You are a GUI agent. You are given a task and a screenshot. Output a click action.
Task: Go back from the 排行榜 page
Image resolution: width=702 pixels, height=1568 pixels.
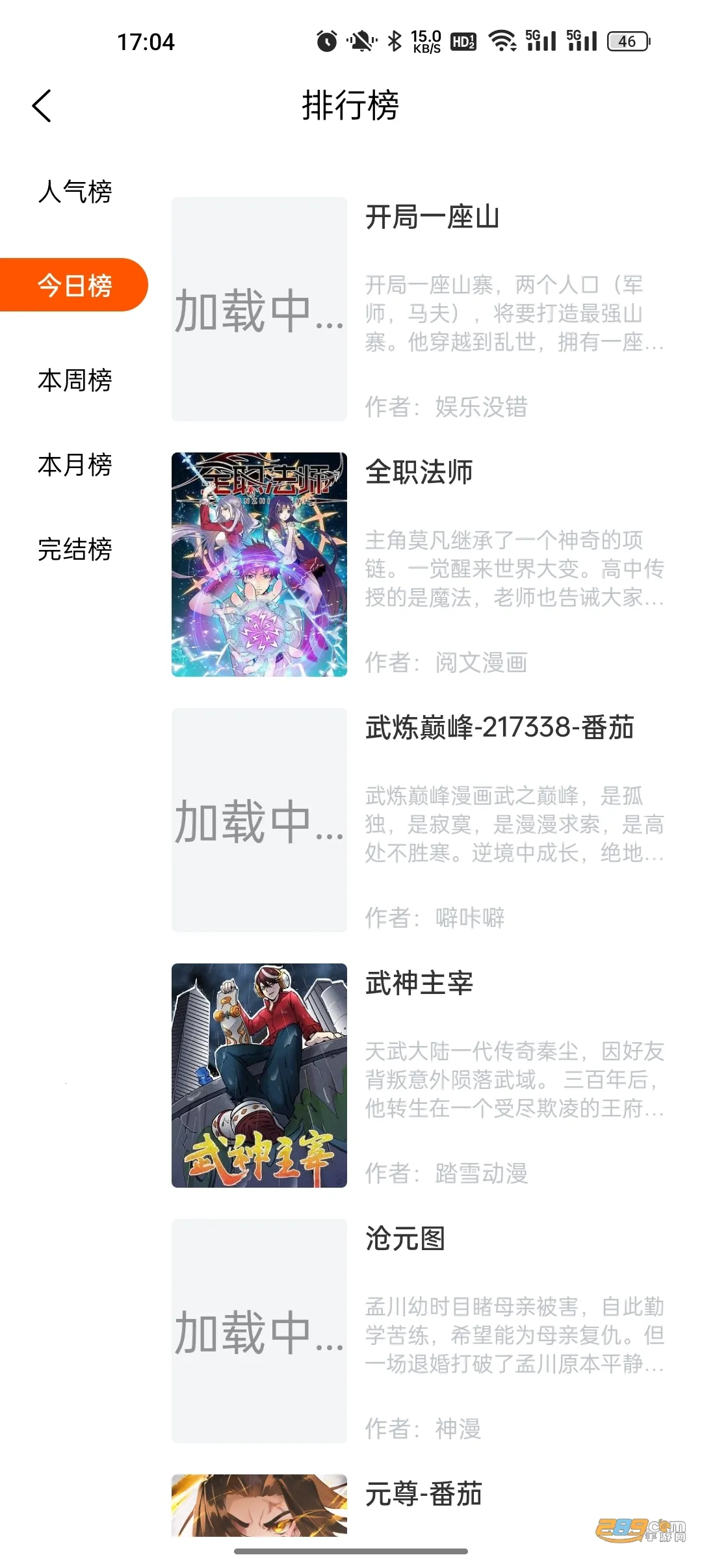42,106
